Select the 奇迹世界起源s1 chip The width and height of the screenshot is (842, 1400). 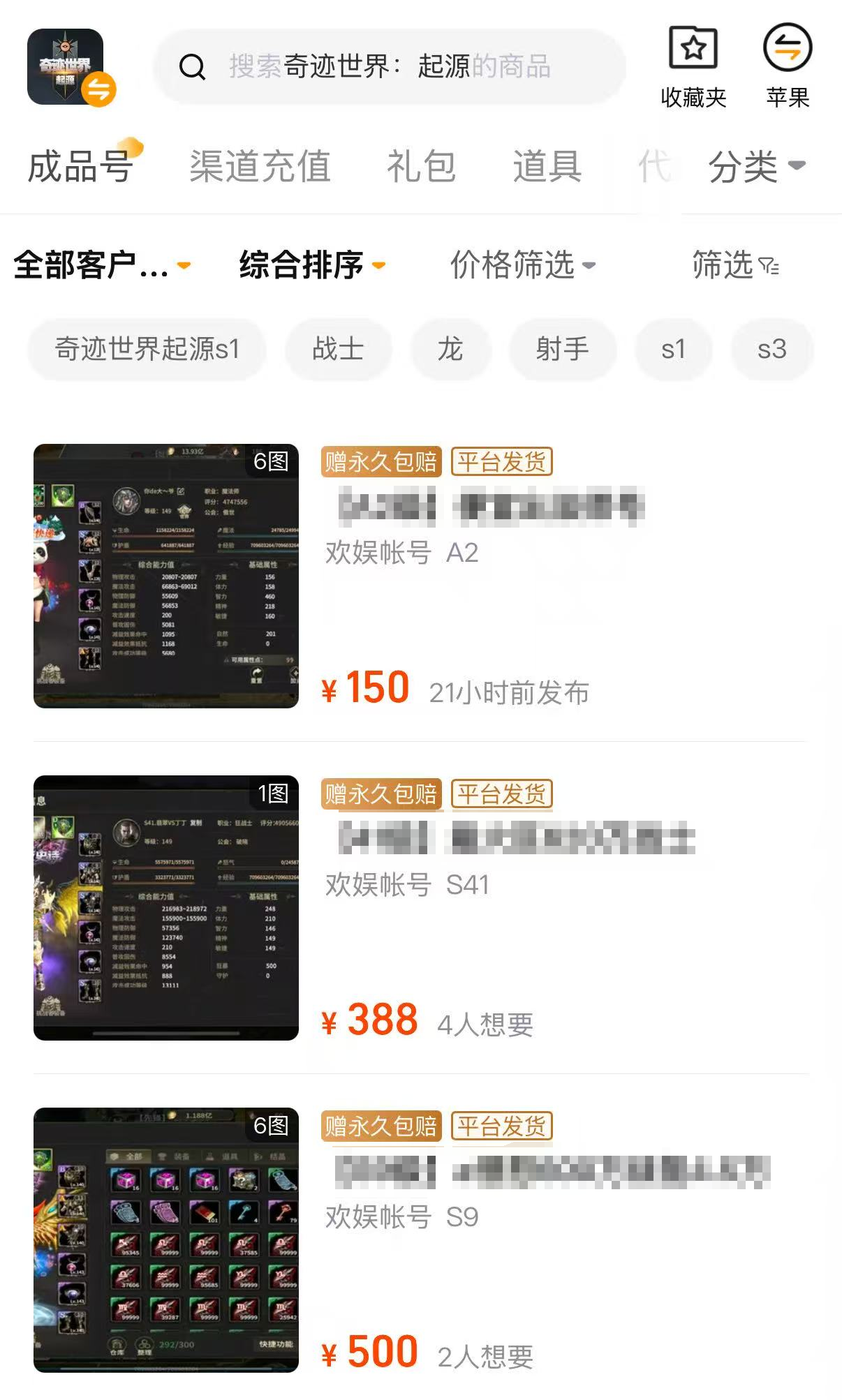pyautogui.click(x=147, y=349)
